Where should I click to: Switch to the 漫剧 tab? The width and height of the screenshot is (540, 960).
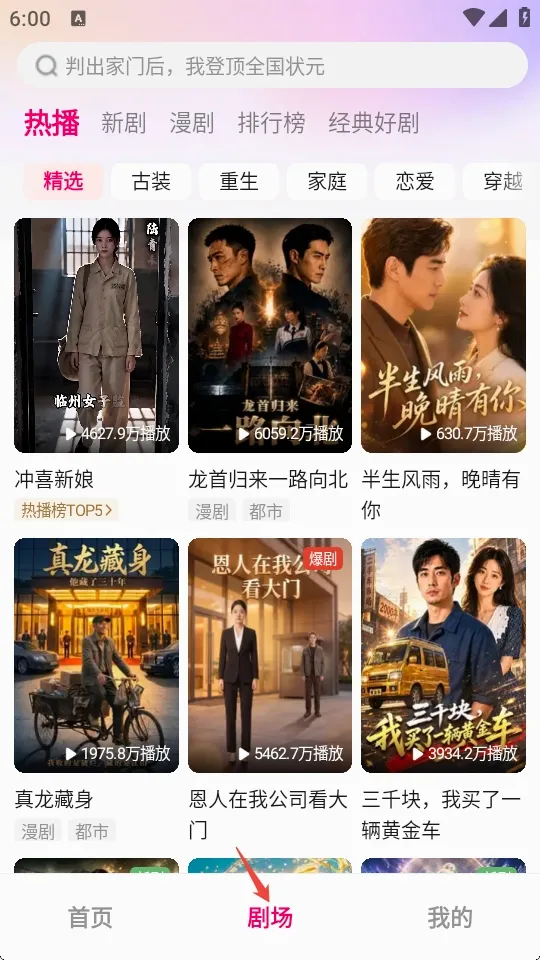(192, 122)
